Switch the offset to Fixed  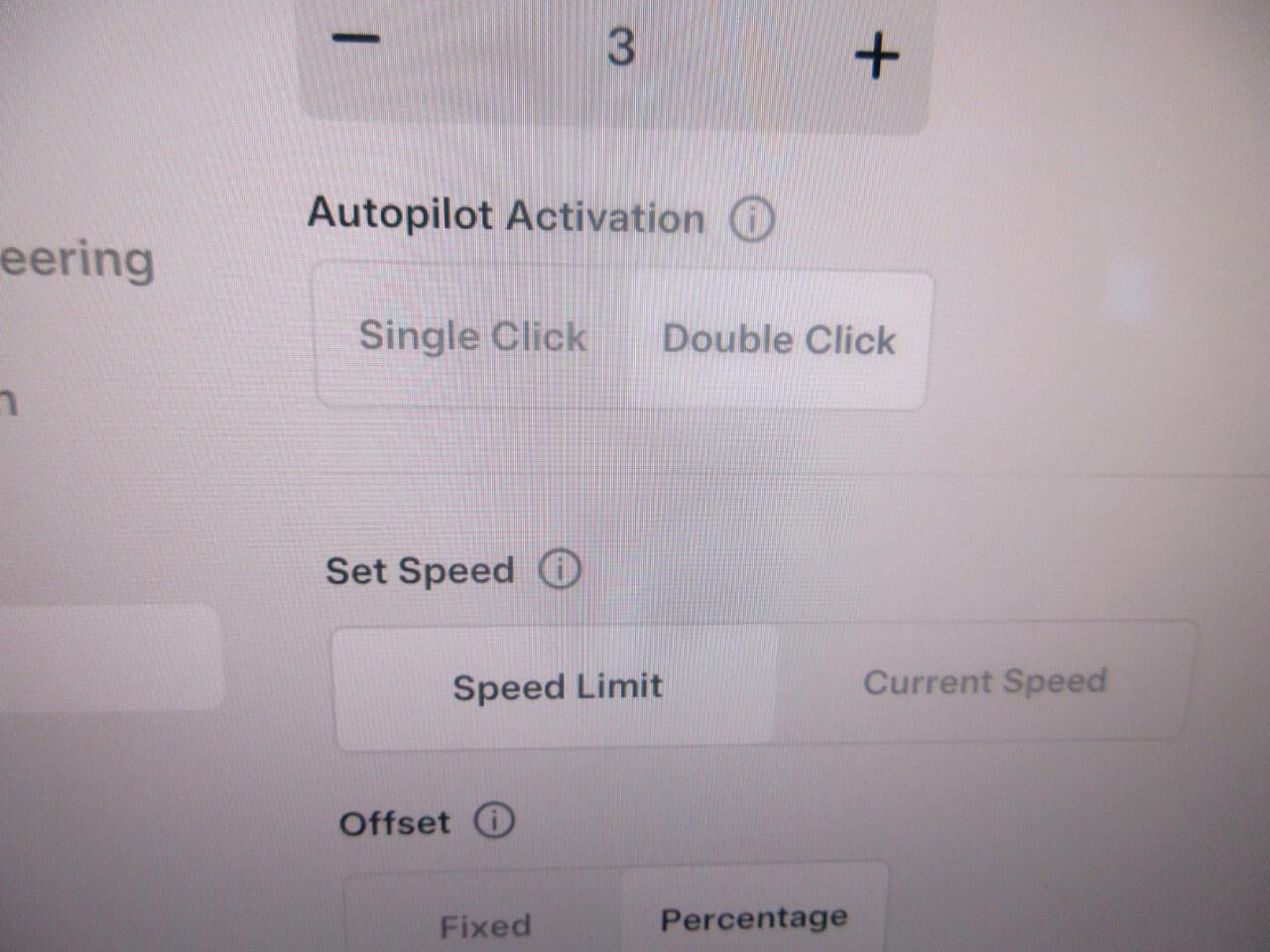pos(485,925)
